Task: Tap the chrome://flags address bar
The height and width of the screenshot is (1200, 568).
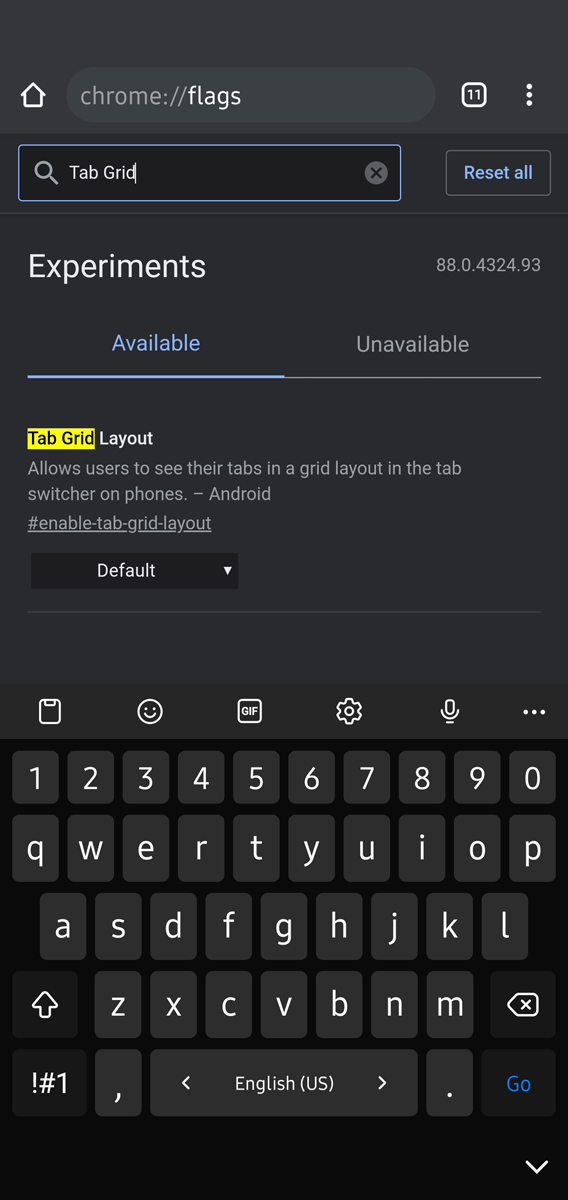Action: pos(250,96)
